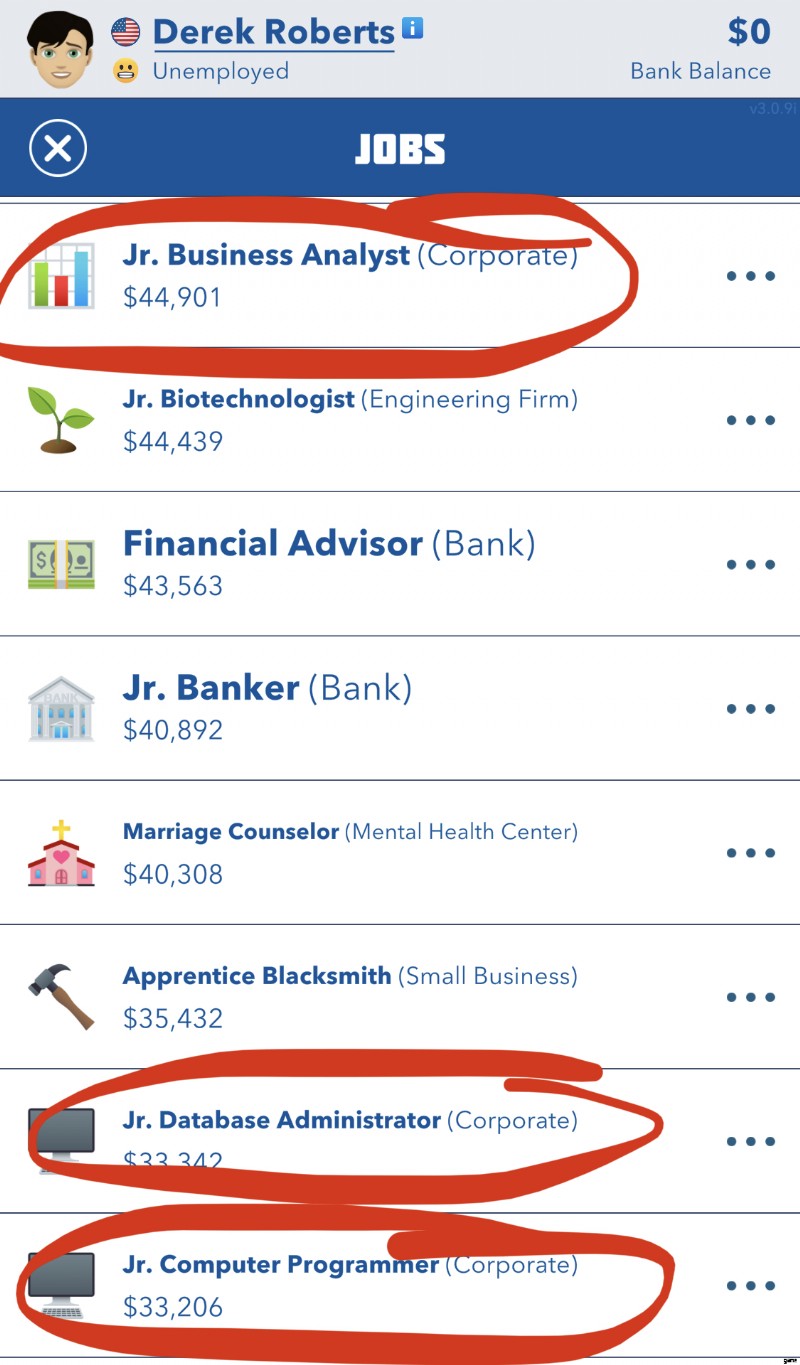Select the Jr. Biotechnologist job listing
Screen dimensions: 800x1365
350,419
